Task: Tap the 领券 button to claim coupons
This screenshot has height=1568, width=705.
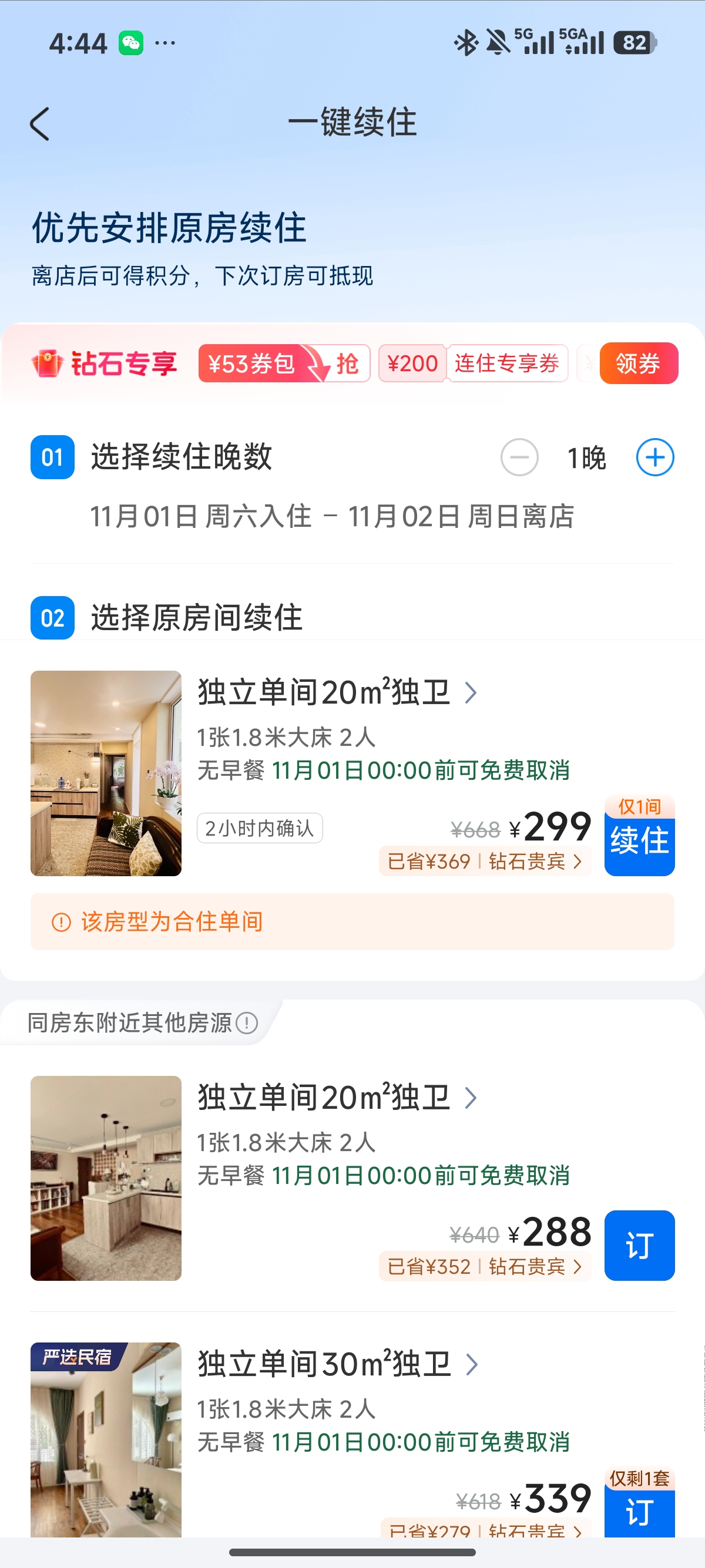Action: pos(639,364)
